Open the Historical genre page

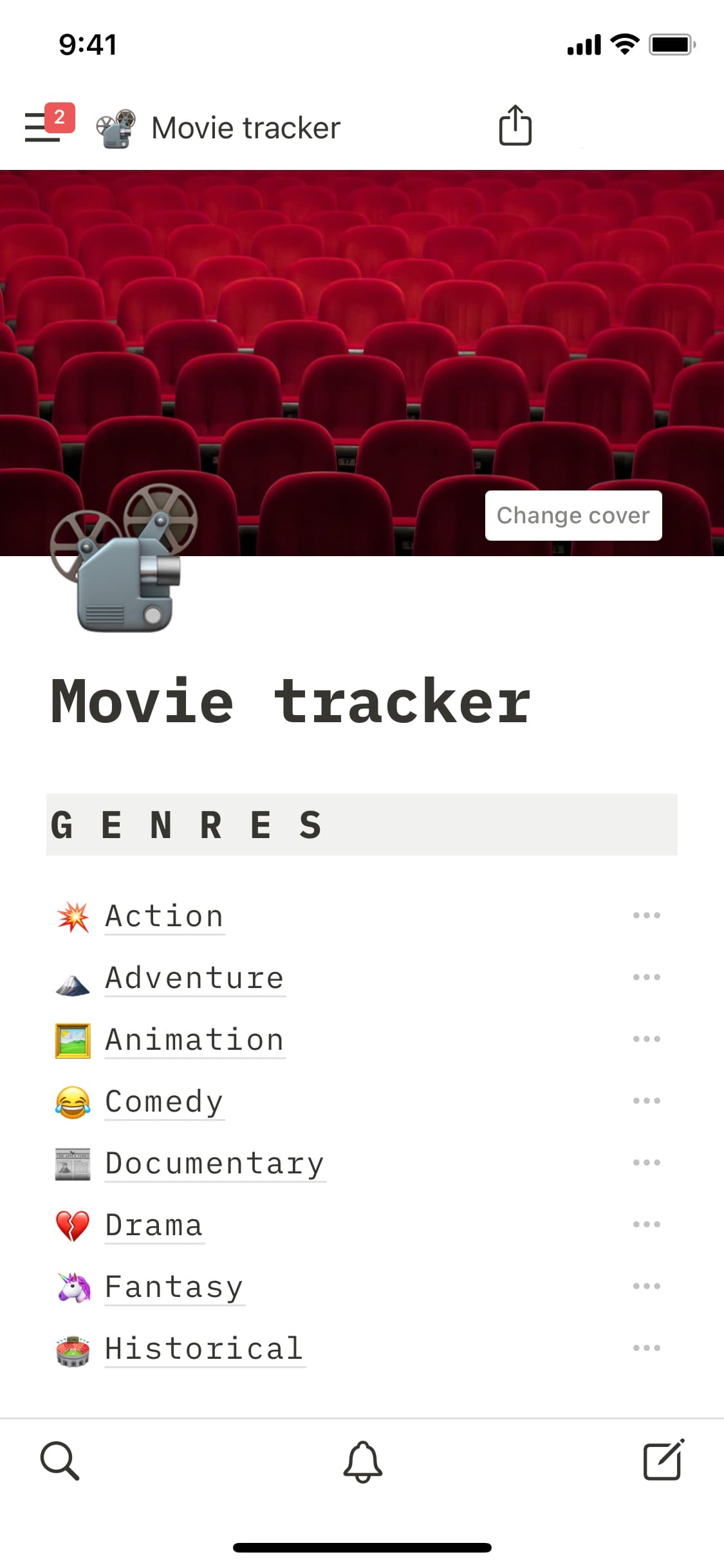pyautogui.click(x=204, y=1349)
